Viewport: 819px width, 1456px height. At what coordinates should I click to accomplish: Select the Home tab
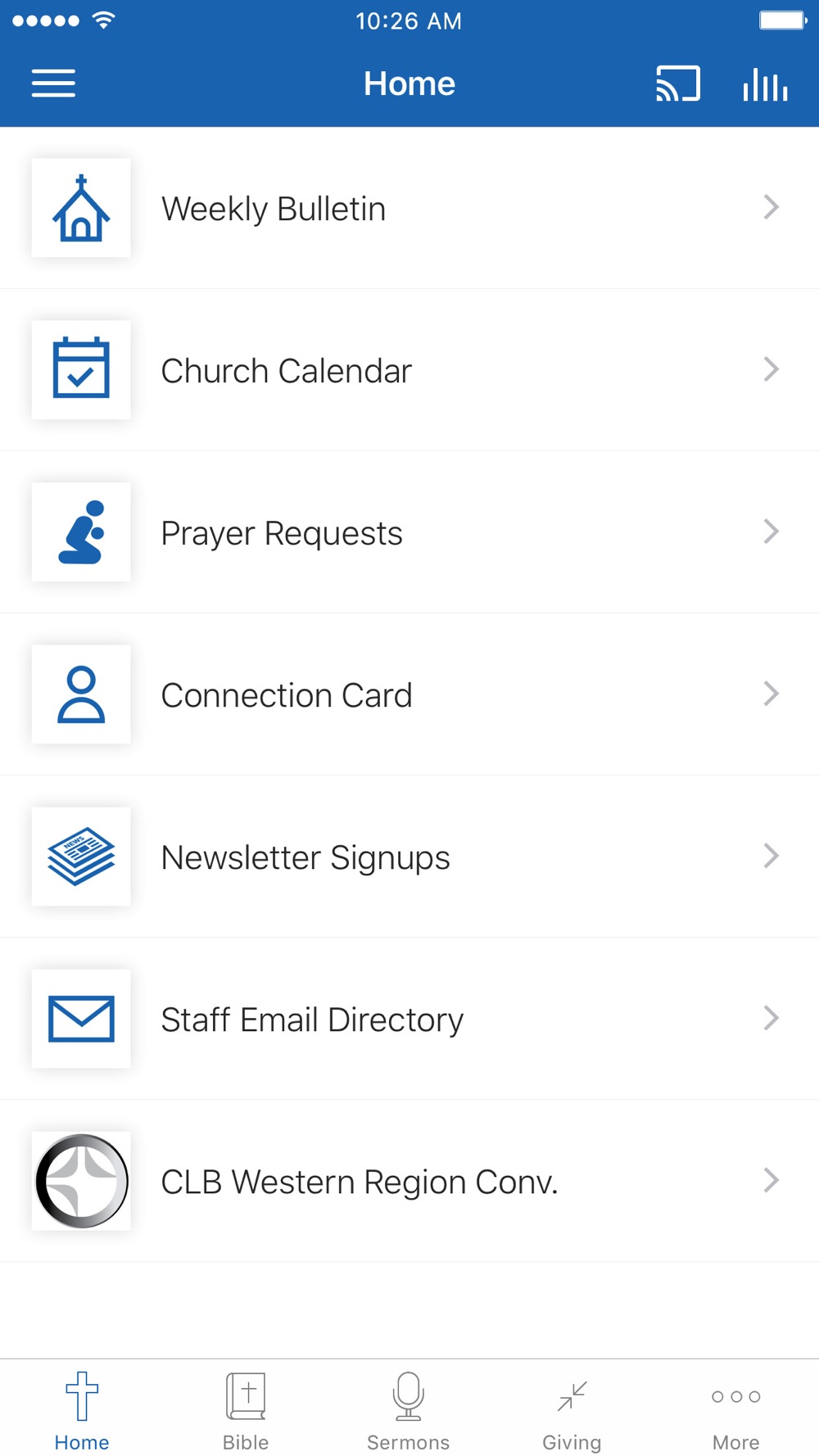coord(82,1411)
